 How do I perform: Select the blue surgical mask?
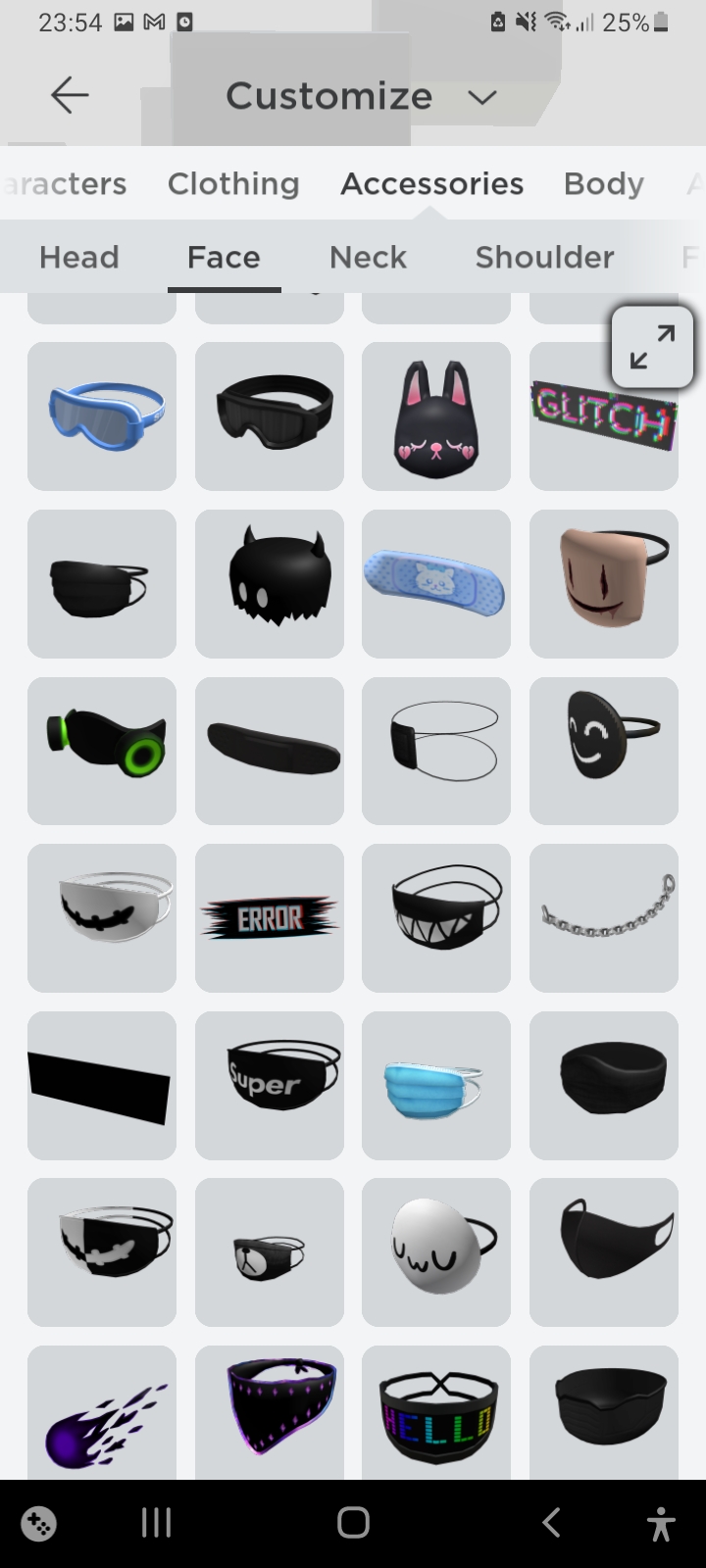436,1085
